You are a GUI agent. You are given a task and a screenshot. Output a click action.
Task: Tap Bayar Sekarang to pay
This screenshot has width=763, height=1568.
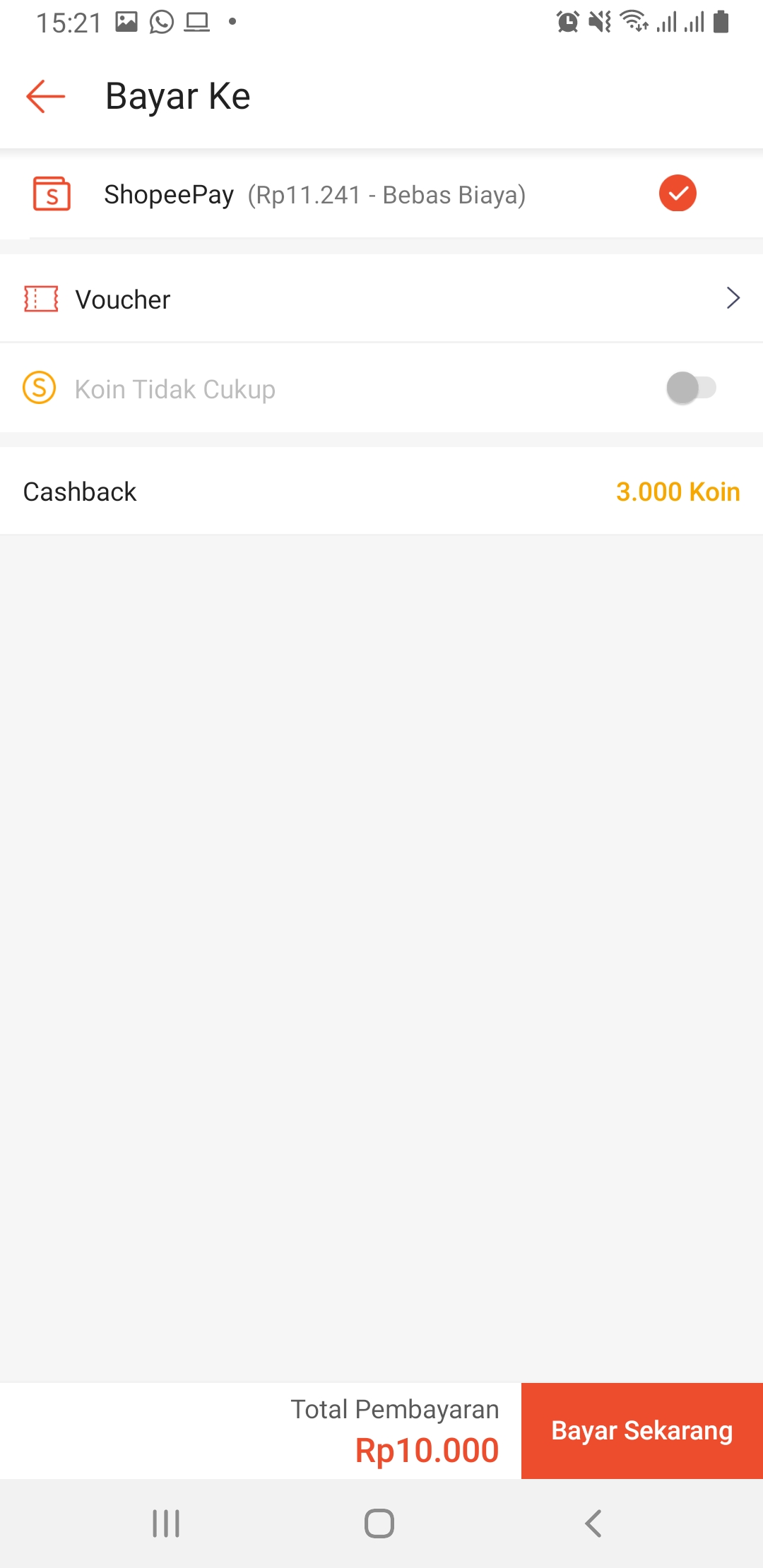click(641, 1430)
